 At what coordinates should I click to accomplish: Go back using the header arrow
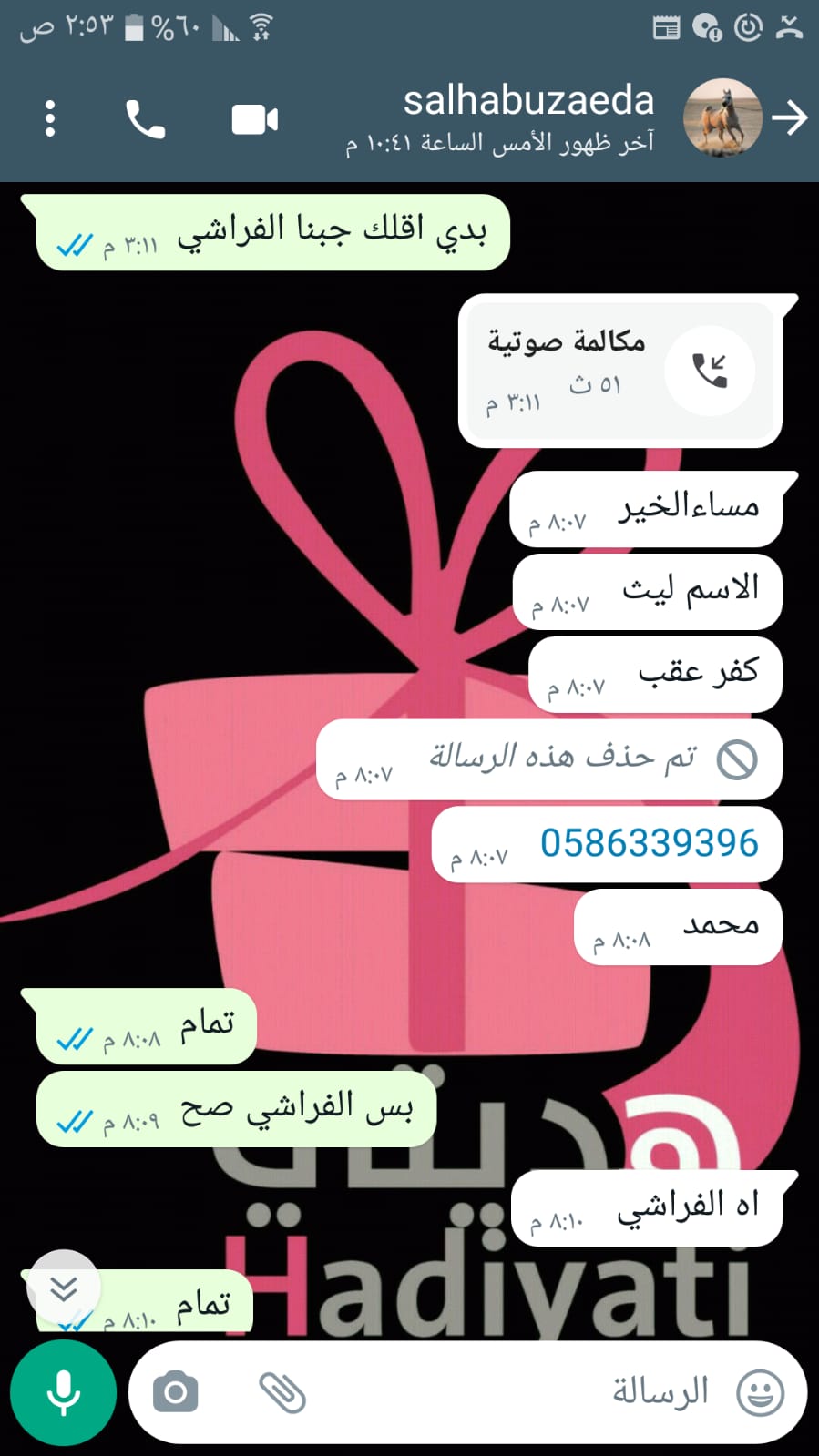coord(789,117)
